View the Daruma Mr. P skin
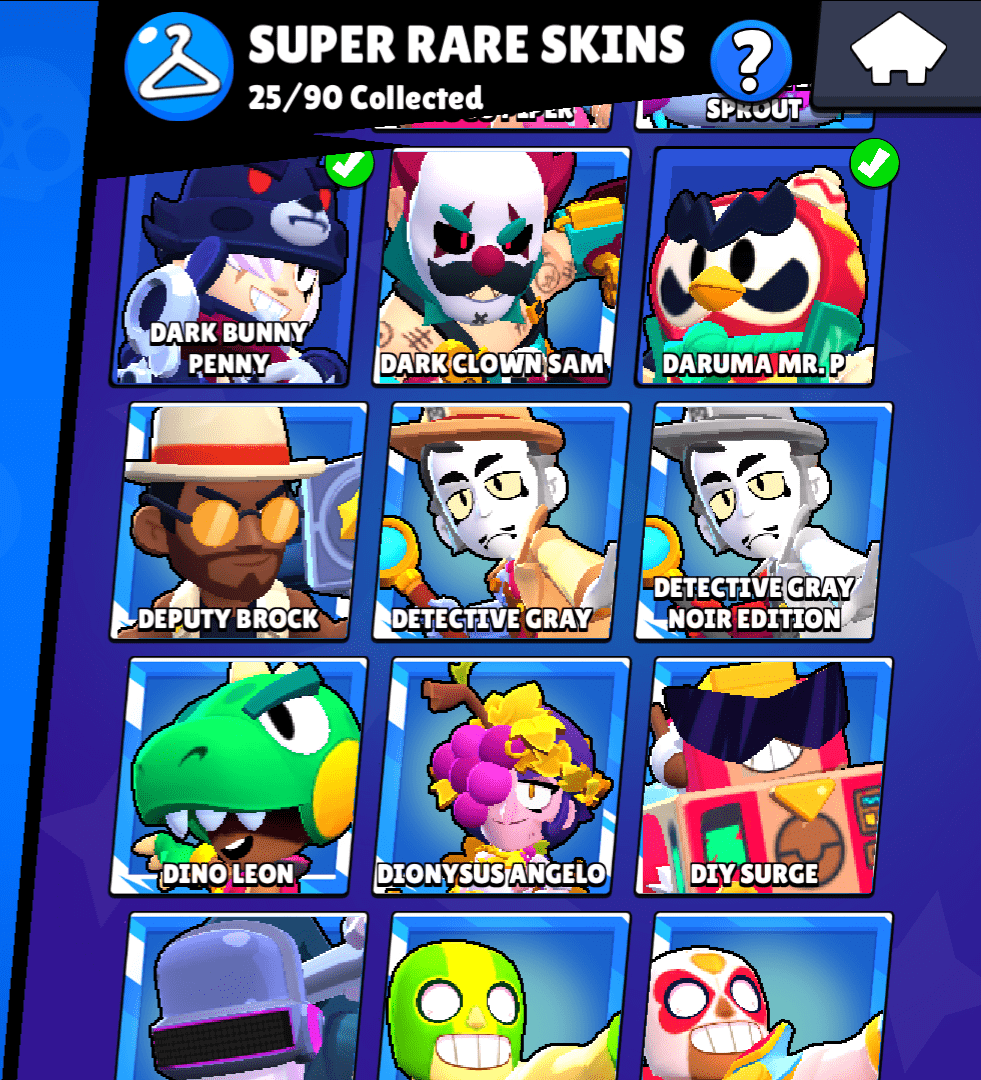Screen dimensions: 981x1080 pyautogui.click(x=763, y=268)
